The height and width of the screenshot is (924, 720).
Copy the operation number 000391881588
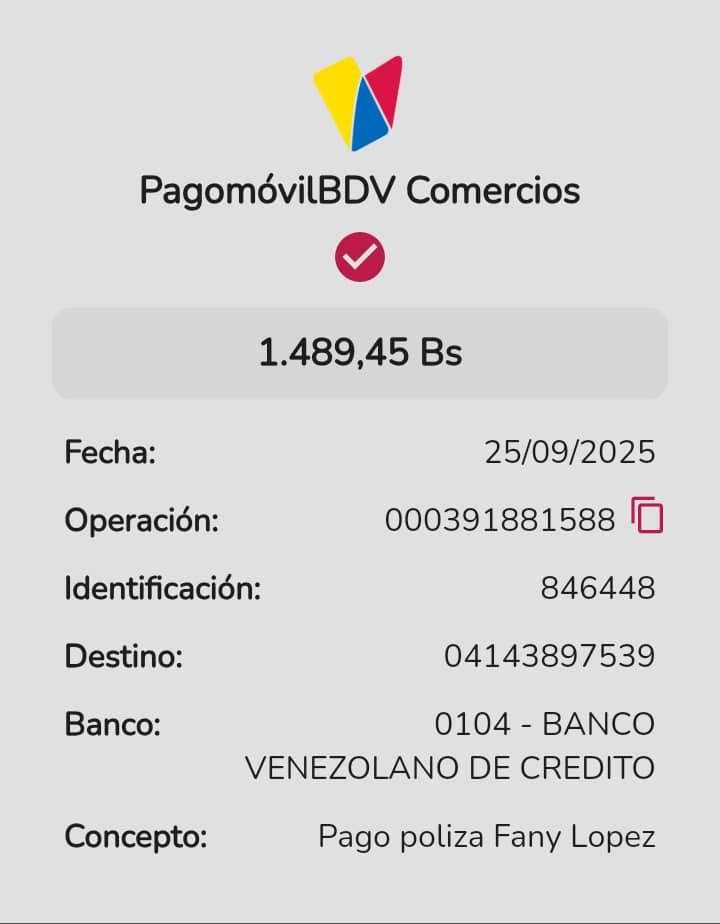tap(647, 516)
